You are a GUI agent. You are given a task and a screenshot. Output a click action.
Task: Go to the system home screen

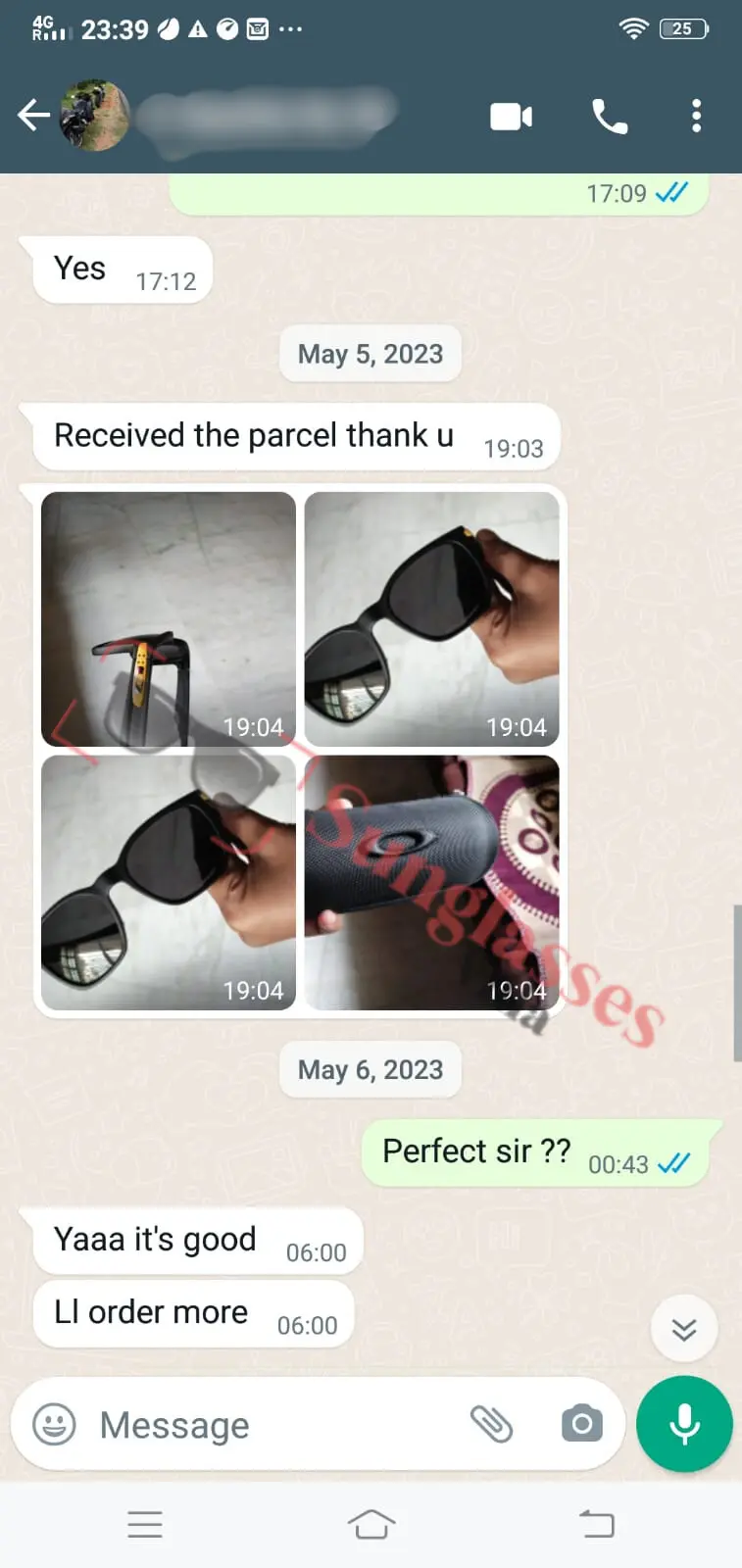coord(371,1525)
